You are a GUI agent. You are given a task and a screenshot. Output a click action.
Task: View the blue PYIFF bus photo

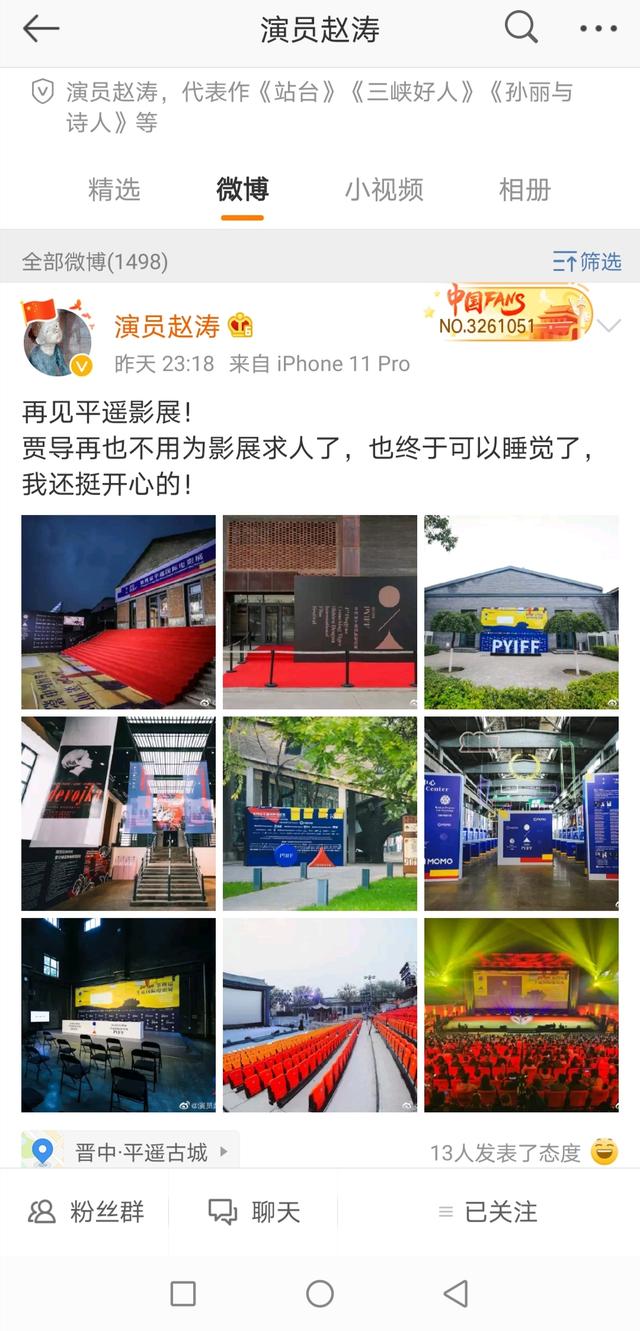pos(521,612)
